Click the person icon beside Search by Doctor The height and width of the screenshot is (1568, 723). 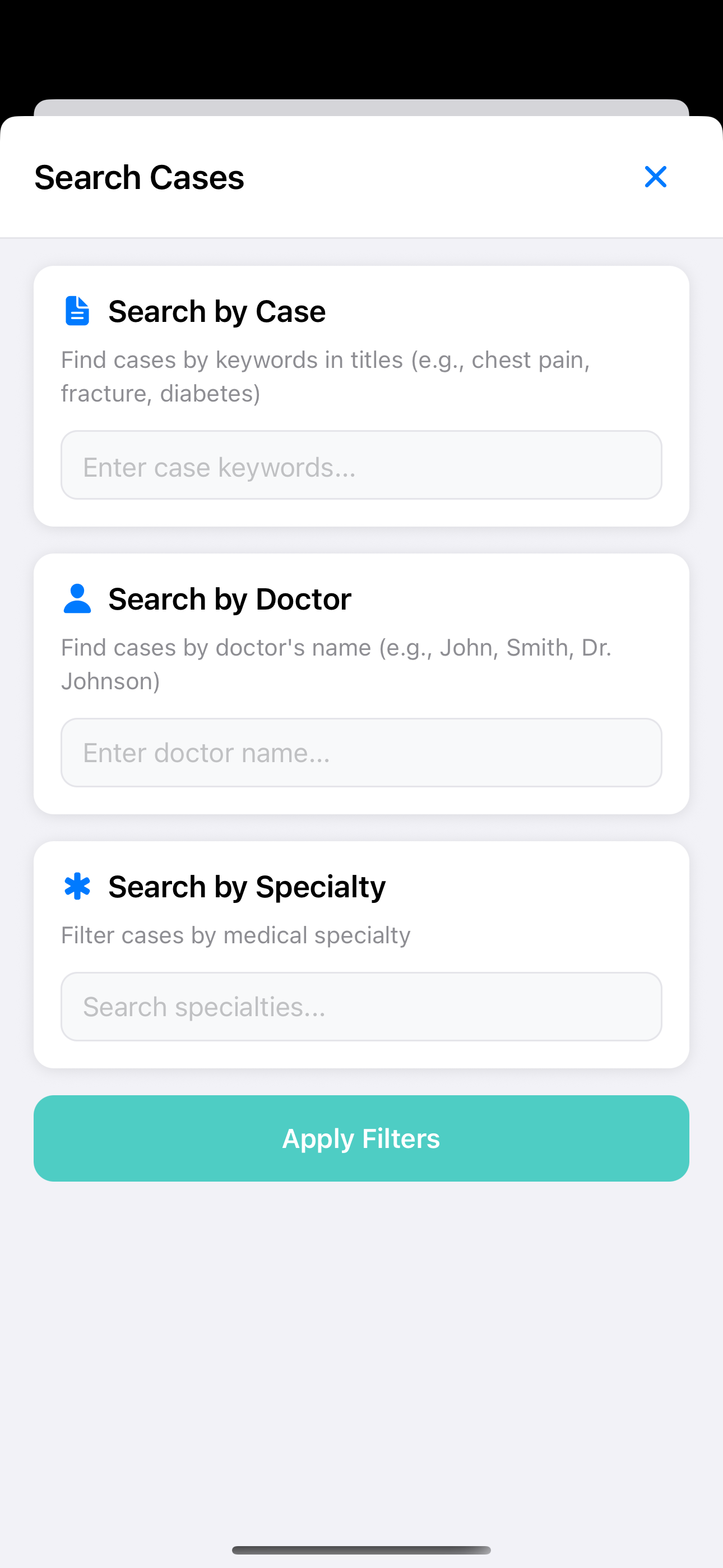(x=77, y=598)
